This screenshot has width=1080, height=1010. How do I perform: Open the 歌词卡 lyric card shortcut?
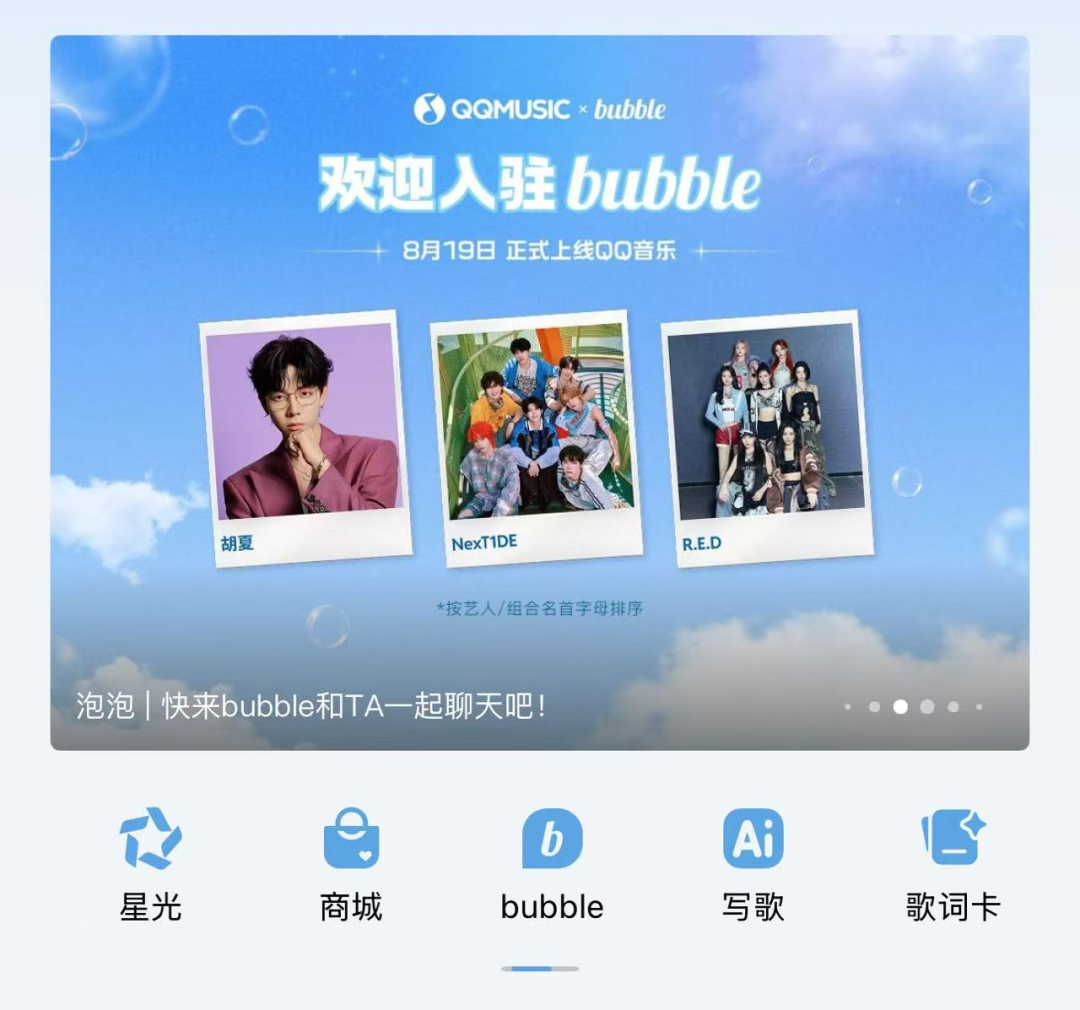(x=953, y=864)
